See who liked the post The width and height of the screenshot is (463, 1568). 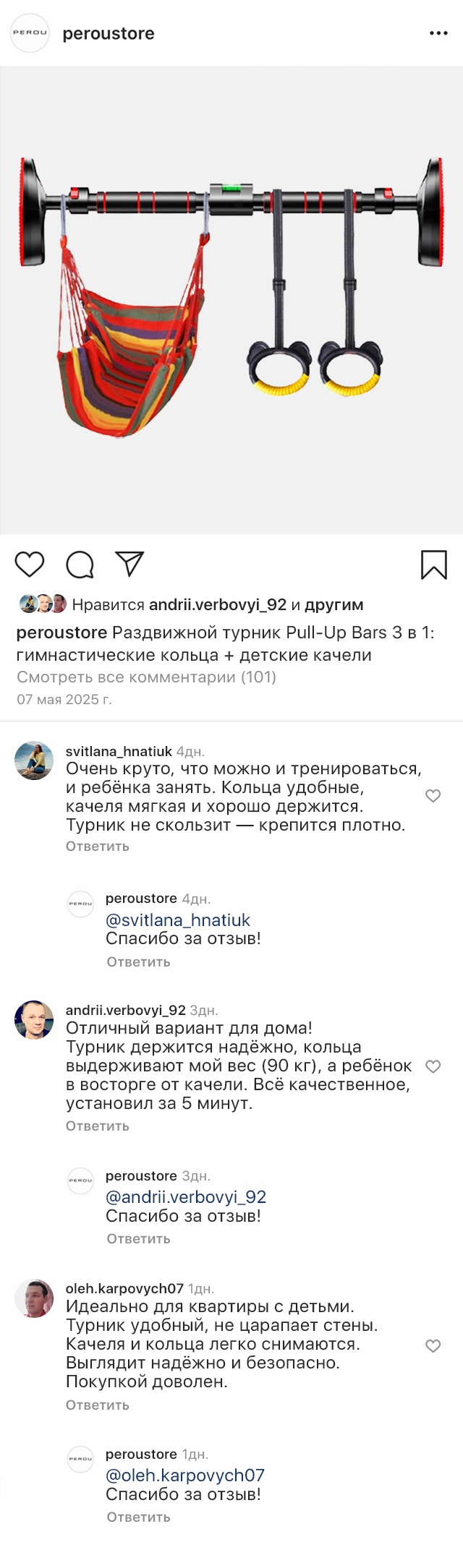click(217, 604)
